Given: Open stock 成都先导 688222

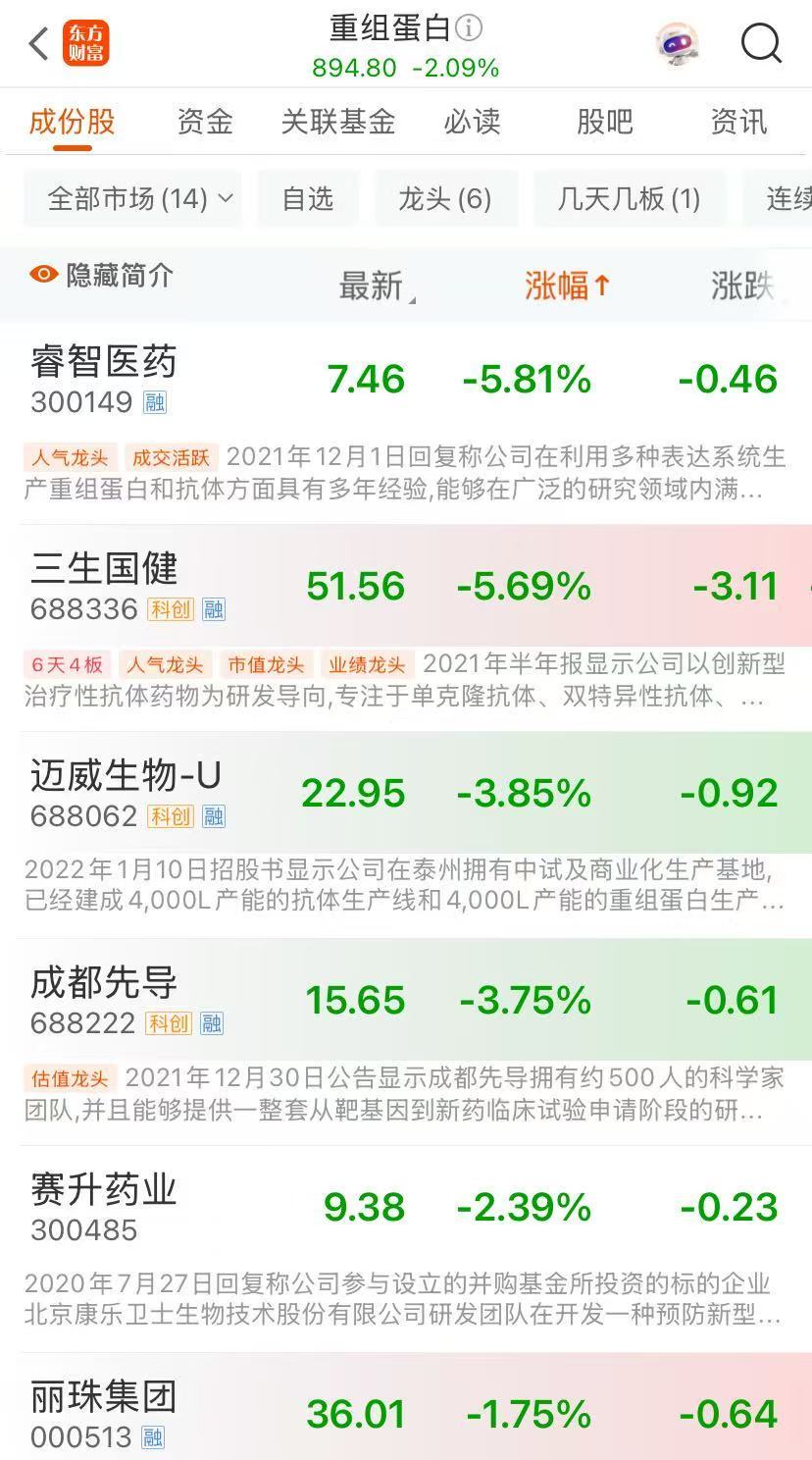Looking at the screenshot, I should [x=406, y=1042].
